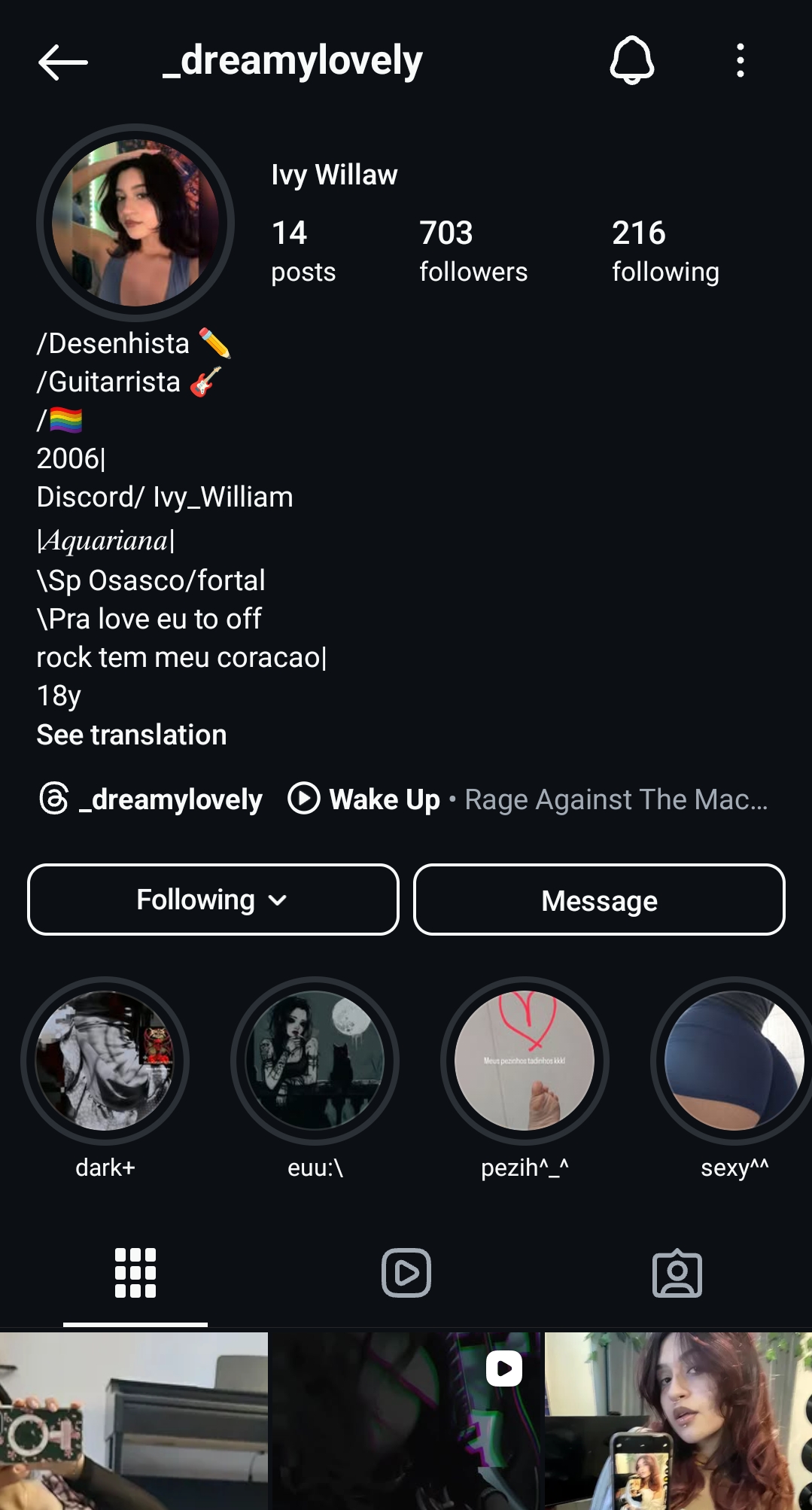The image size is (812, 1510).
Task: Open the euu:\ story highlight
Action: (315, 1061)
